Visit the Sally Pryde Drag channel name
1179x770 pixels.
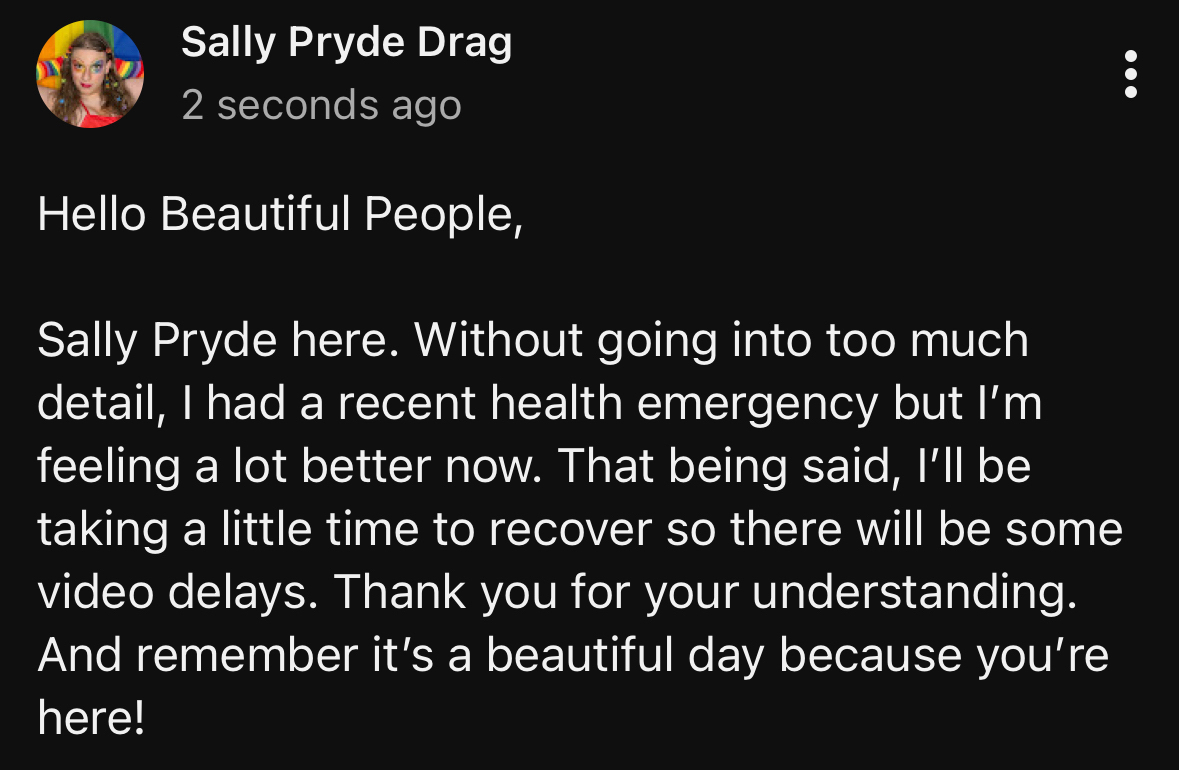click(x=346, y=42)
